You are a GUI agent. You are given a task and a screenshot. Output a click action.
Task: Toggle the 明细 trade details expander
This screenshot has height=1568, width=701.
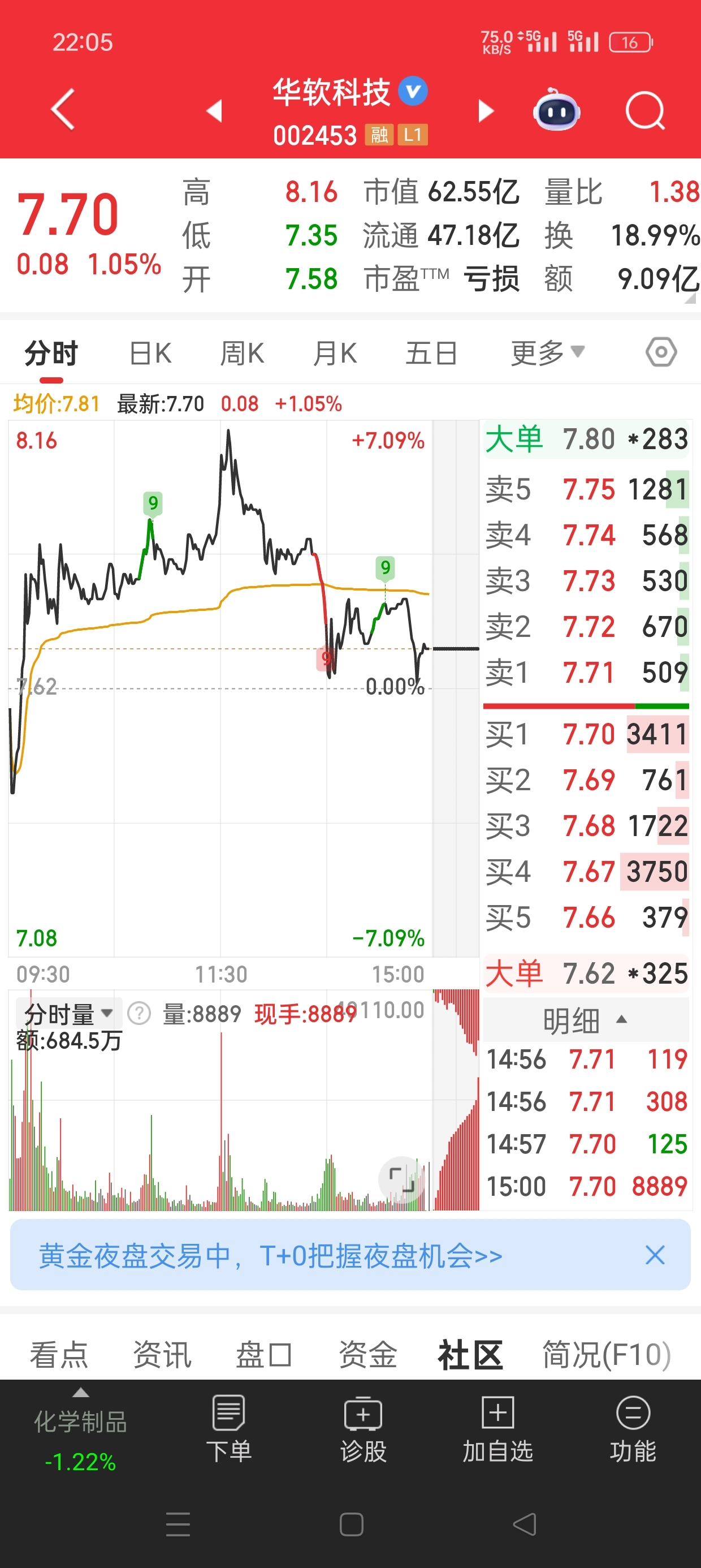coord(585,1020)
